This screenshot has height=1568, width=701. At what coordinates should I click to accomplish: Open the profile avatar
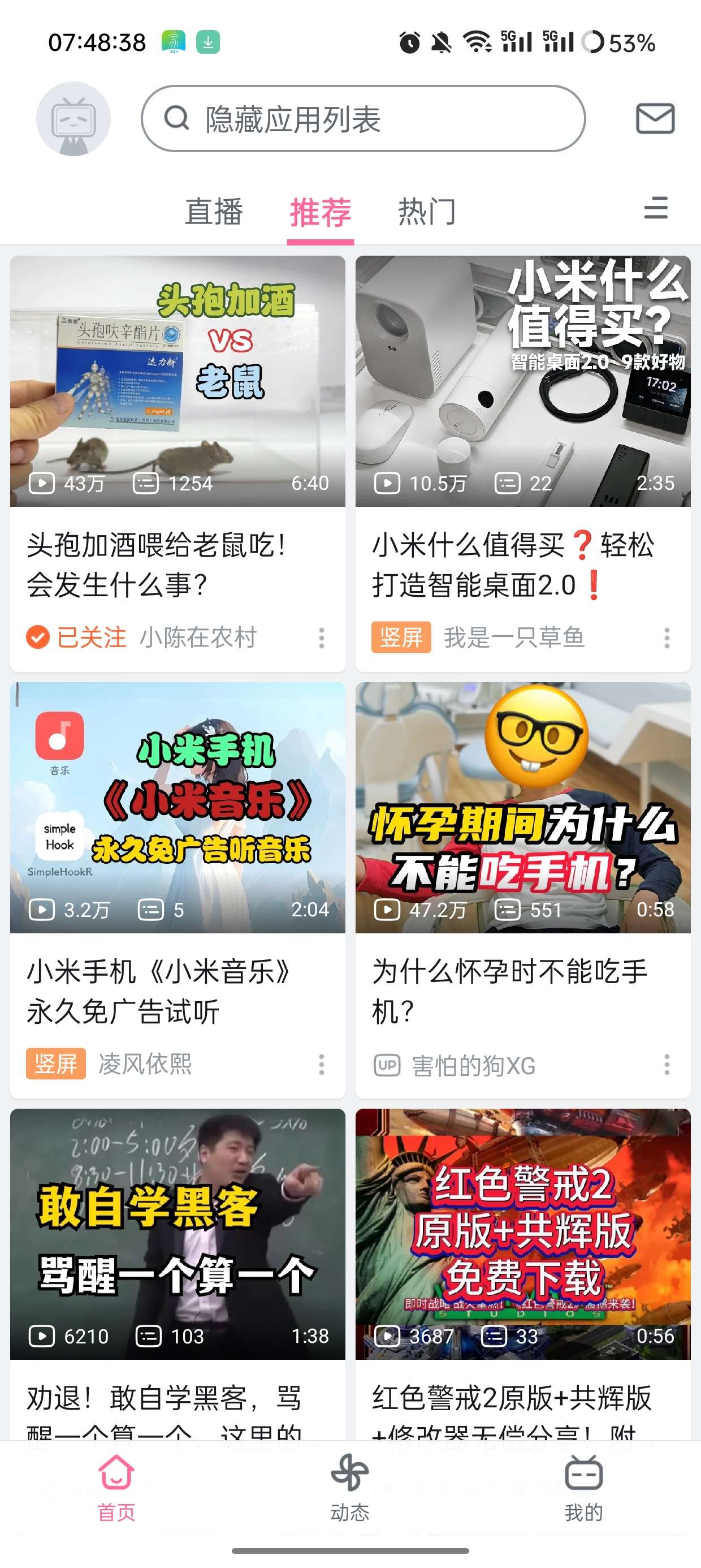click(x=73, y=119)
